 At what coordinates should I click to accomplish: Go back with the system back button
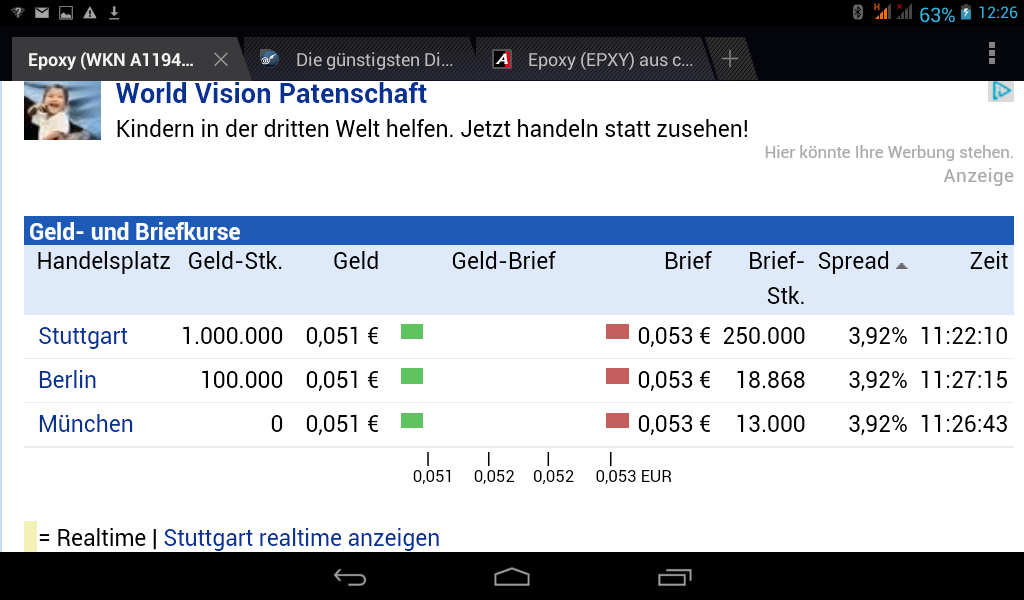351,577
